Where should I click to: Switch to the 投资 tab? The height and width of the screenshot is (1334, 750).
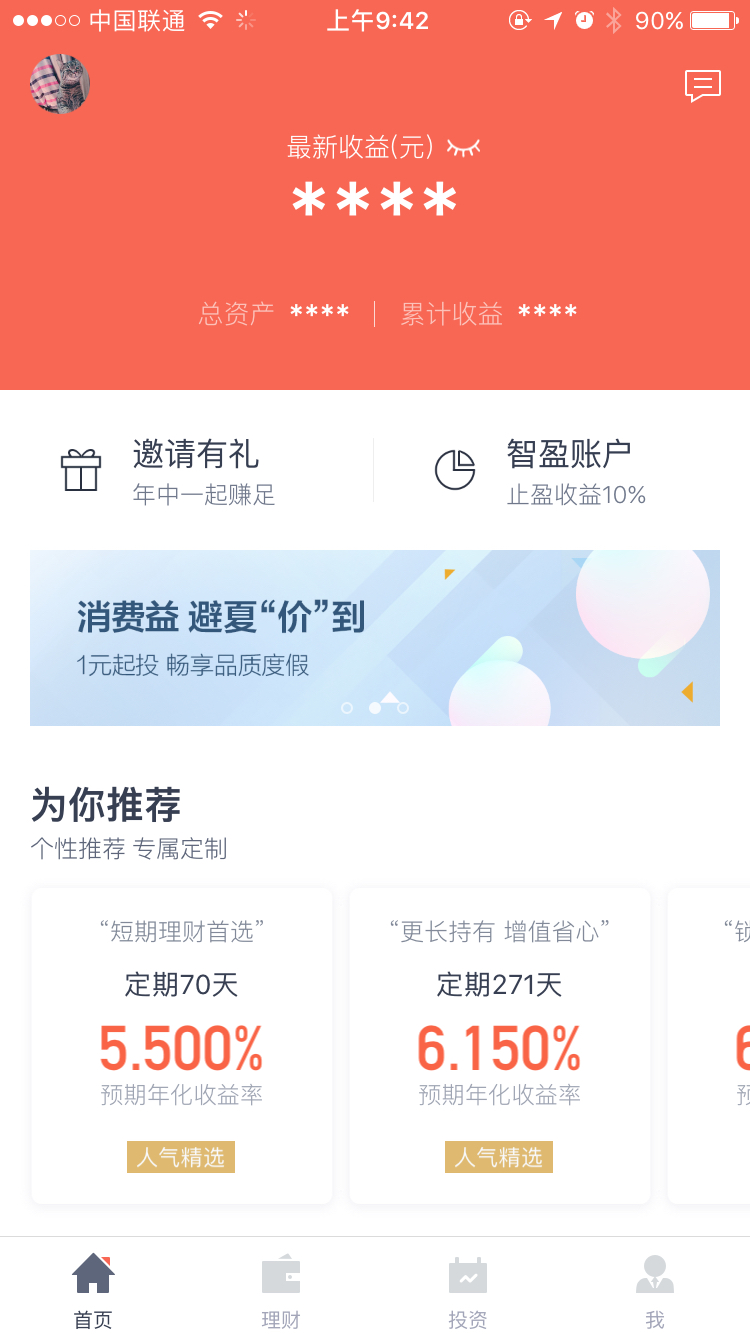pos(468,1290)
